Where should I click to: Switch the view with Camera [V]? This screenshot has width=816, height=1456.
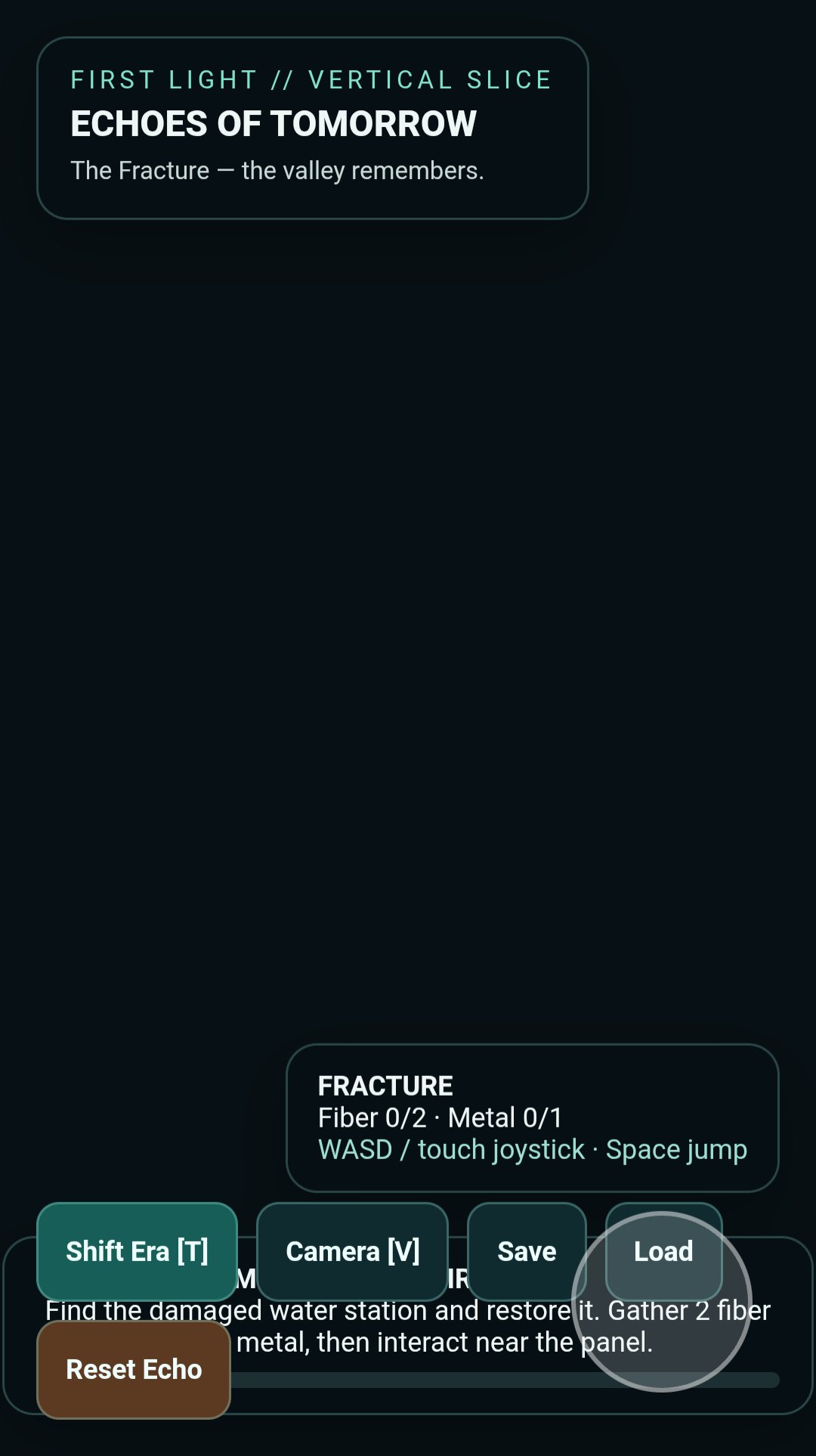(352, 1251)
